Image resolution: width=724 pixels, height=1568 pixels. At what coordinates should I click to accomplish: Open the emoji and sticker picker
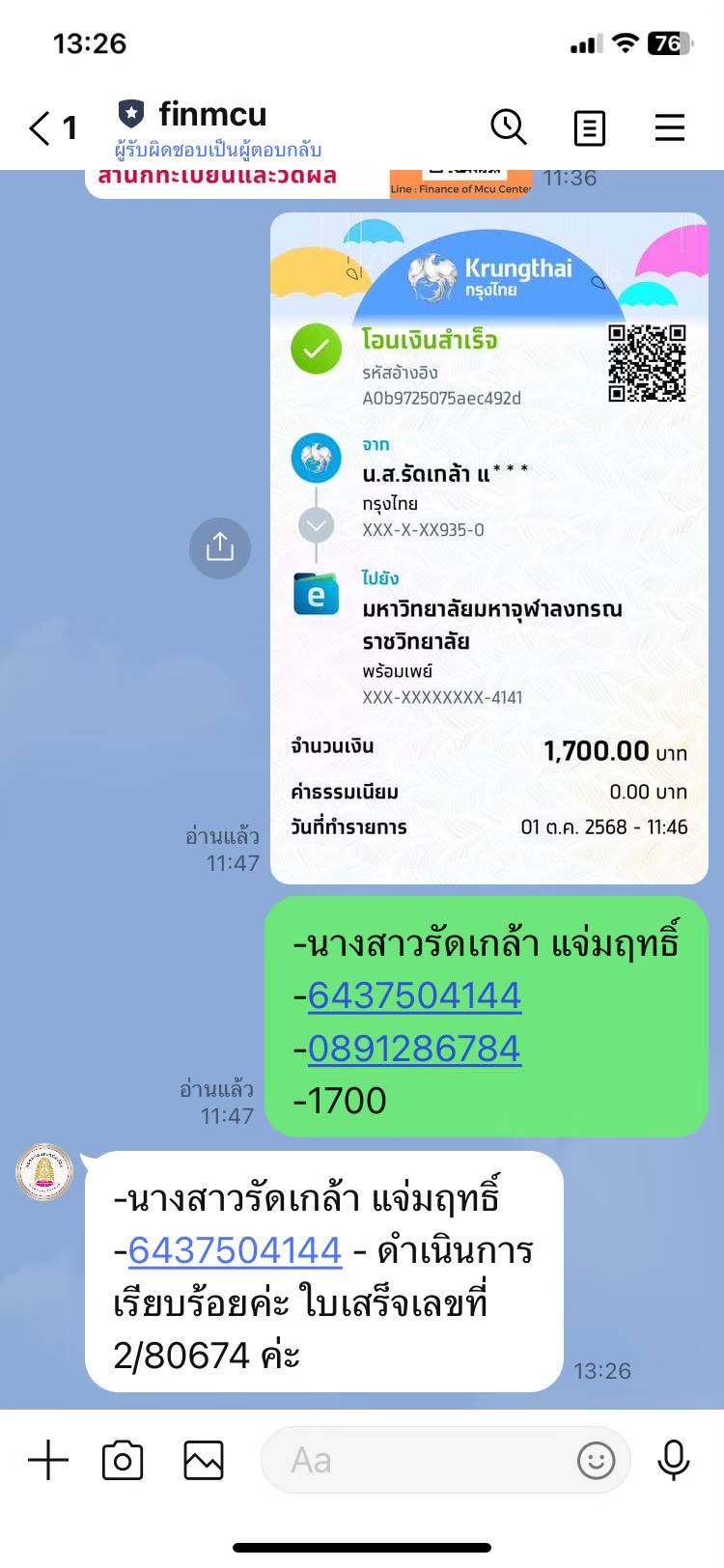click(596, 1460)
